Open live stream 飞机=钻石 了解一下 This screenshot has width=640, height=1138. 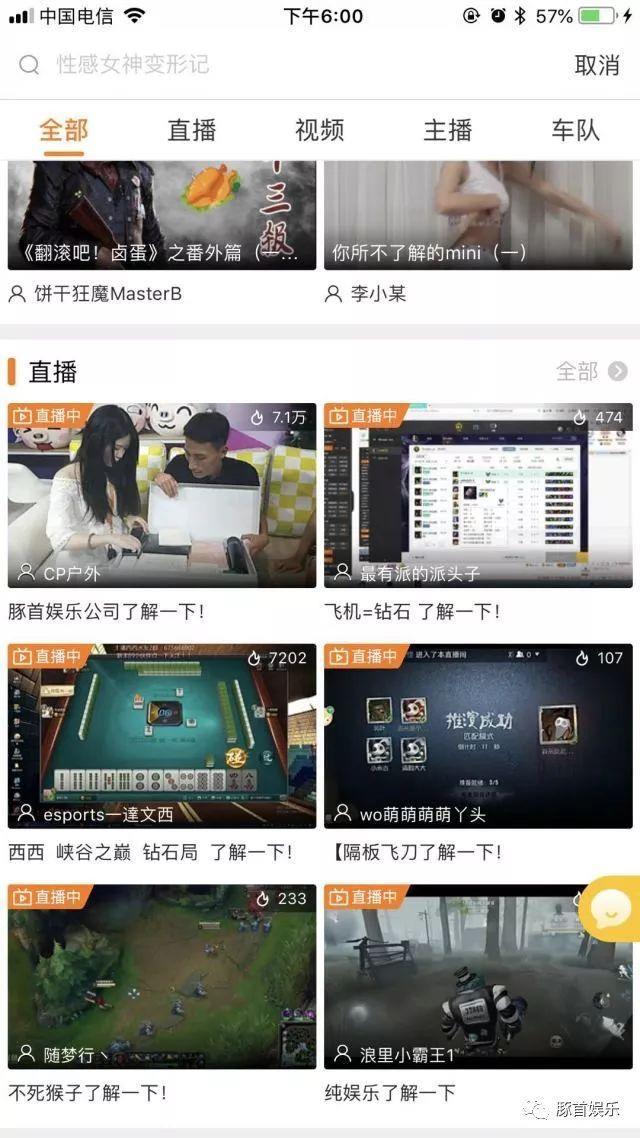tap(478, 496)
